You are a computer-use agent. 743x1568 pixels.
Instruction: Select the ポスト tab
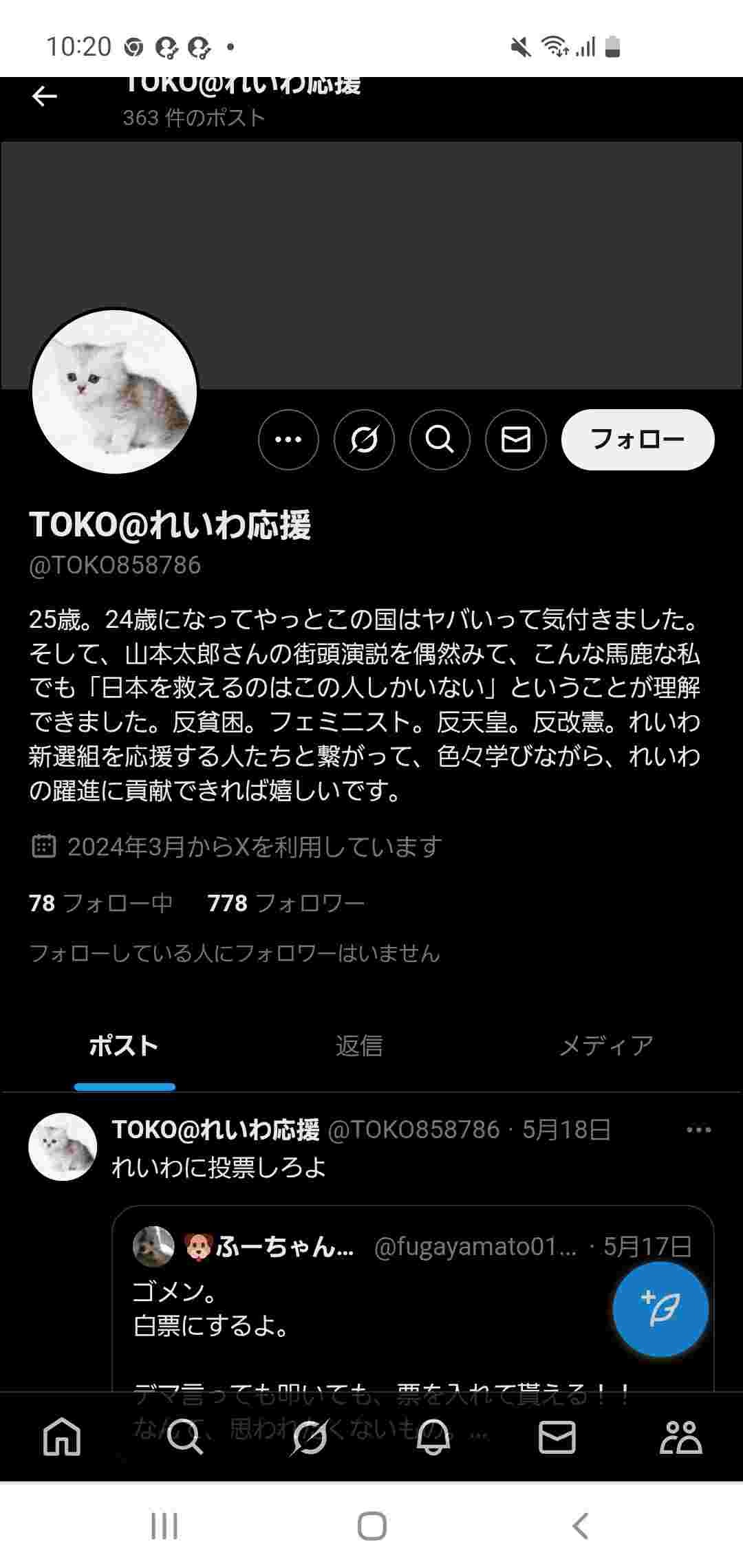click(124, 1046)
